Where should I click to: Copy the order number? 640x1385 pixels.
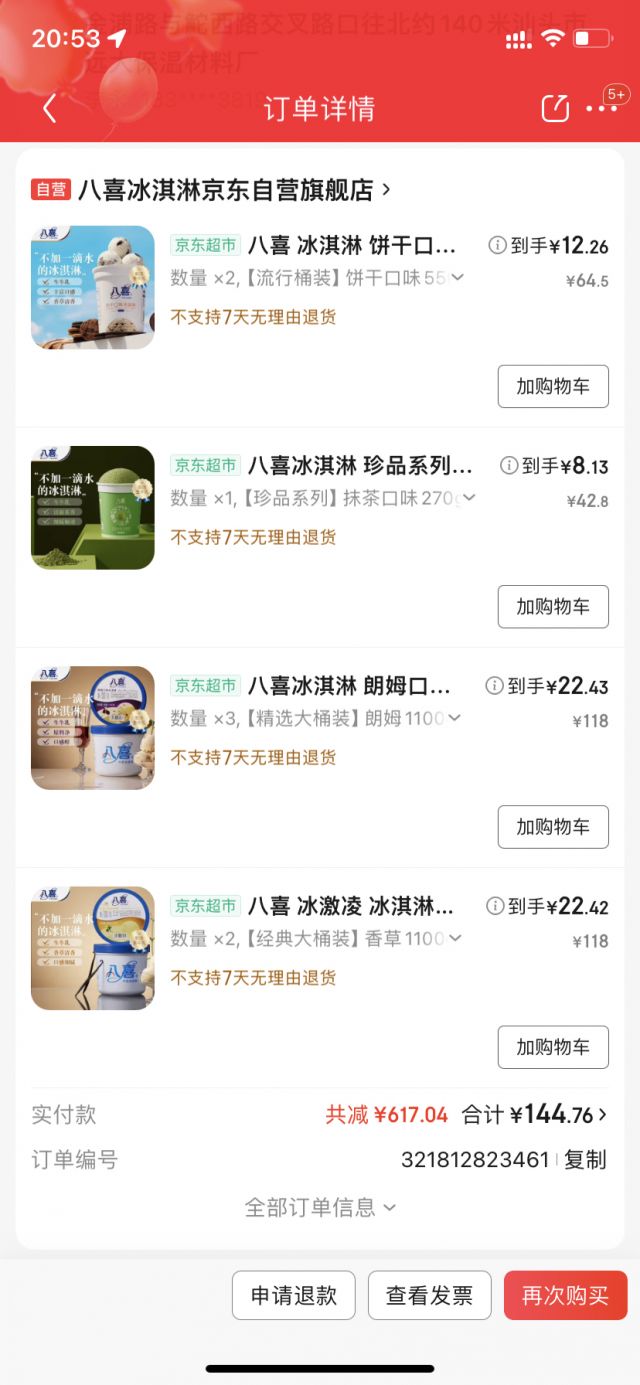click(x=585, y=1160)
